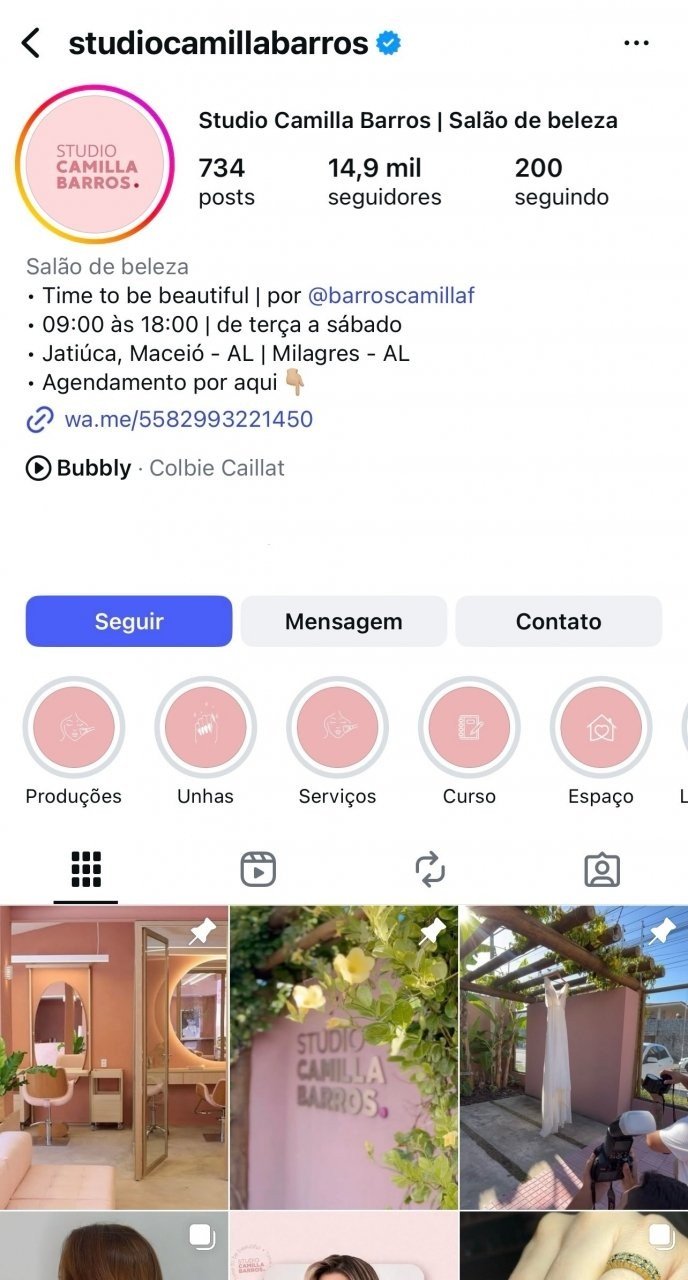Switch to the reposts tab
This screenshot has width=688, height=1280.
coord(430,869)
